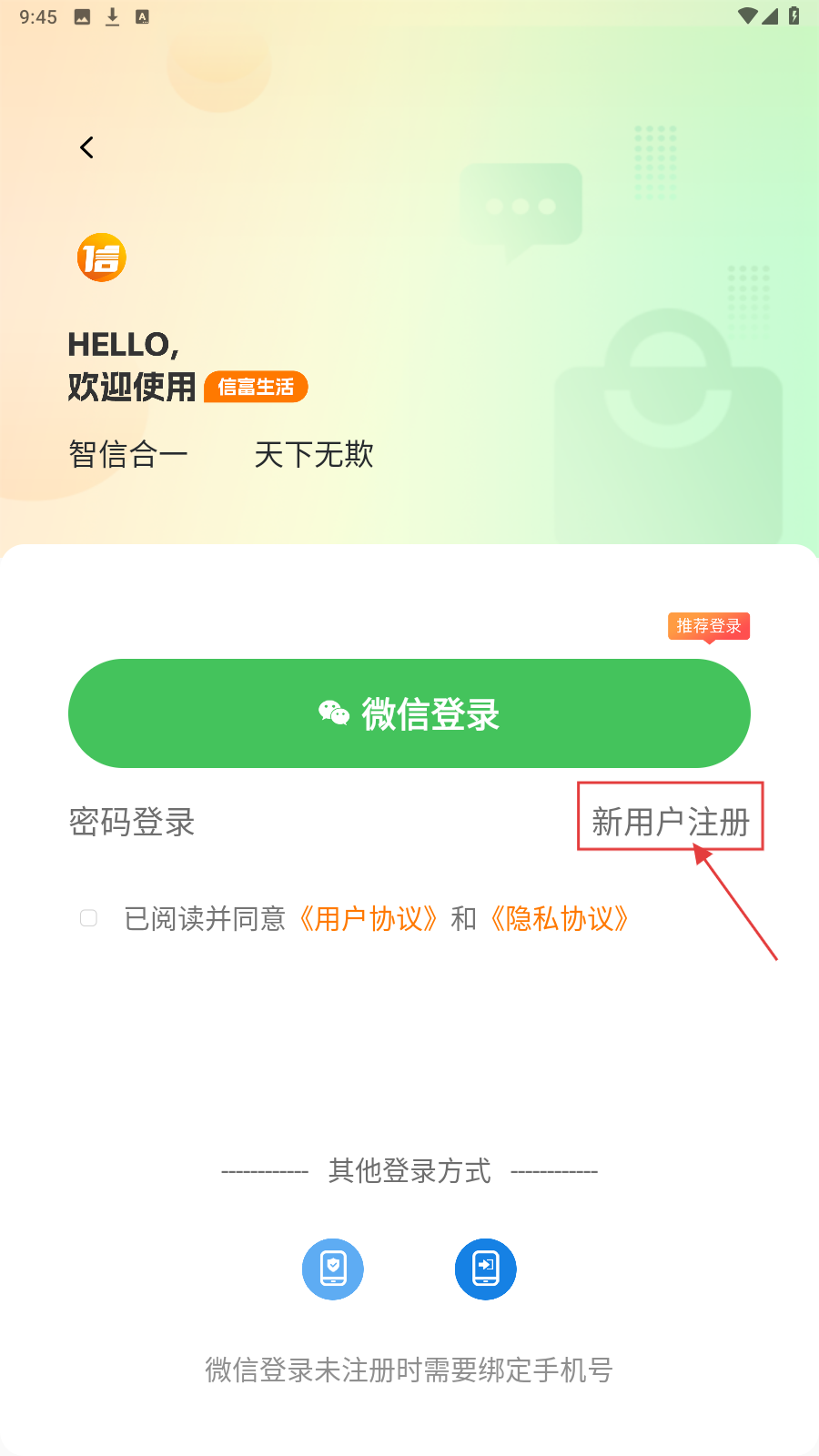
Task: Choose the light blue phone shield login icon
Action: 333,1269
